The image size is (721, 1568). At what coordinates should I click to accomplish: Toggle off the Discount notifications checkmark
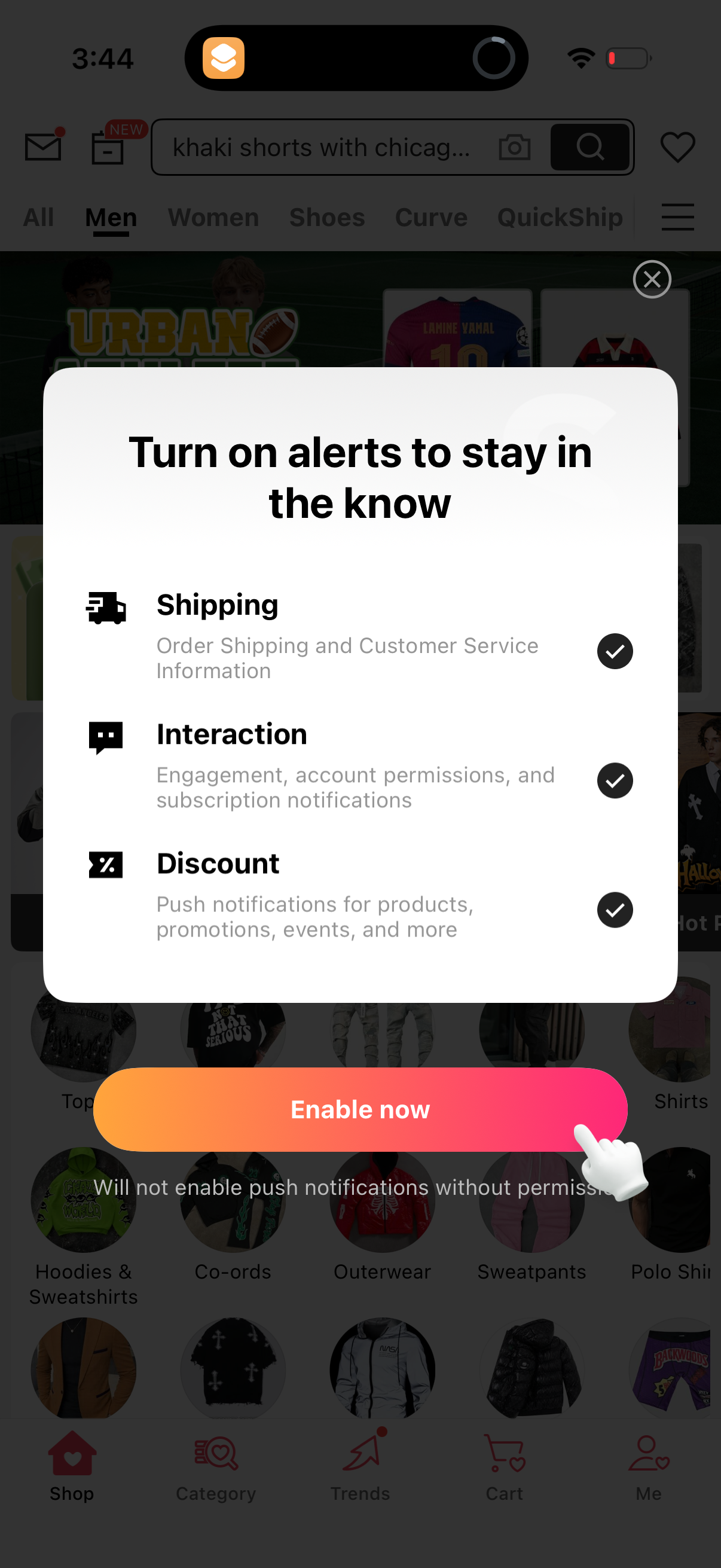point(615,910)
